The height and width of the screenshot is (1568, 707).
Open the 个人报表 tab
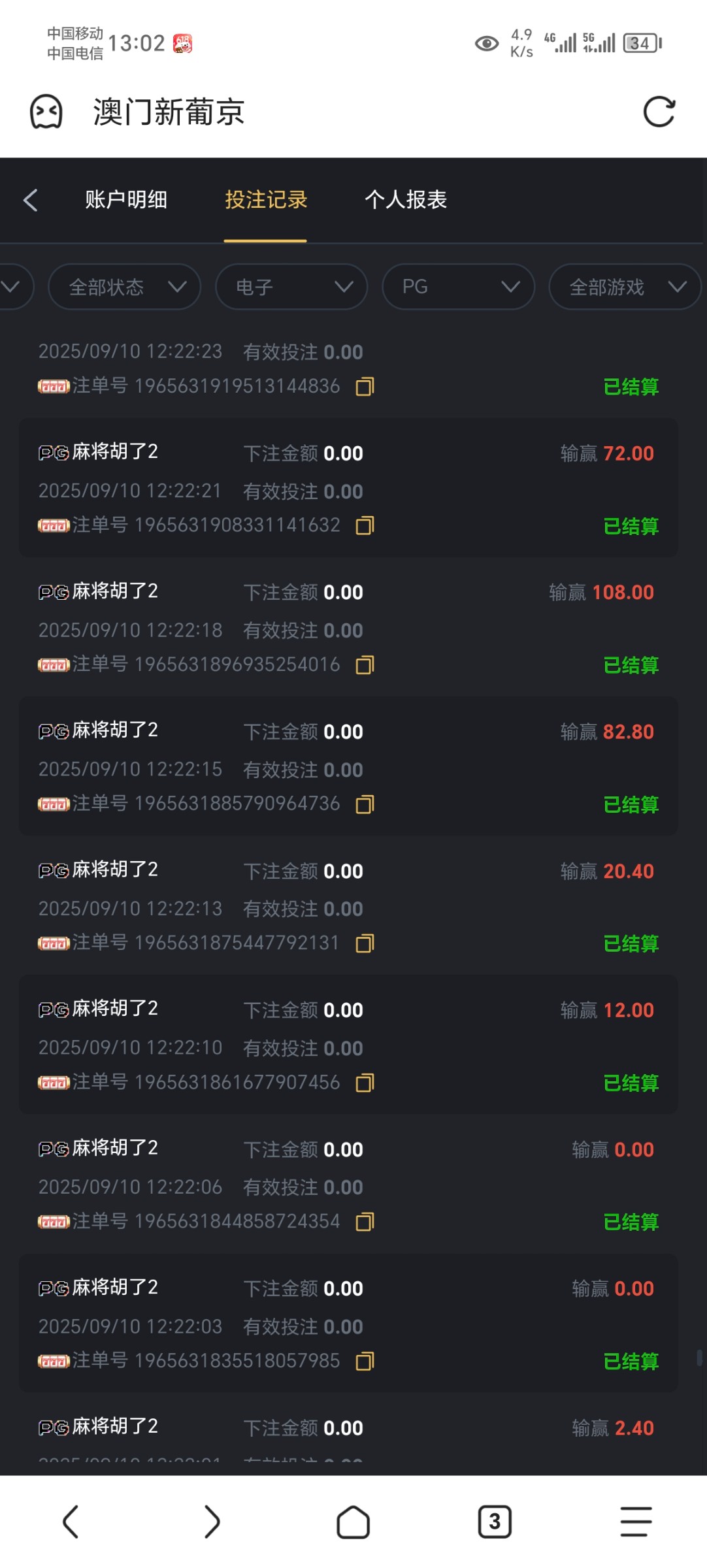pyautogui.click(x=406, y=199)
